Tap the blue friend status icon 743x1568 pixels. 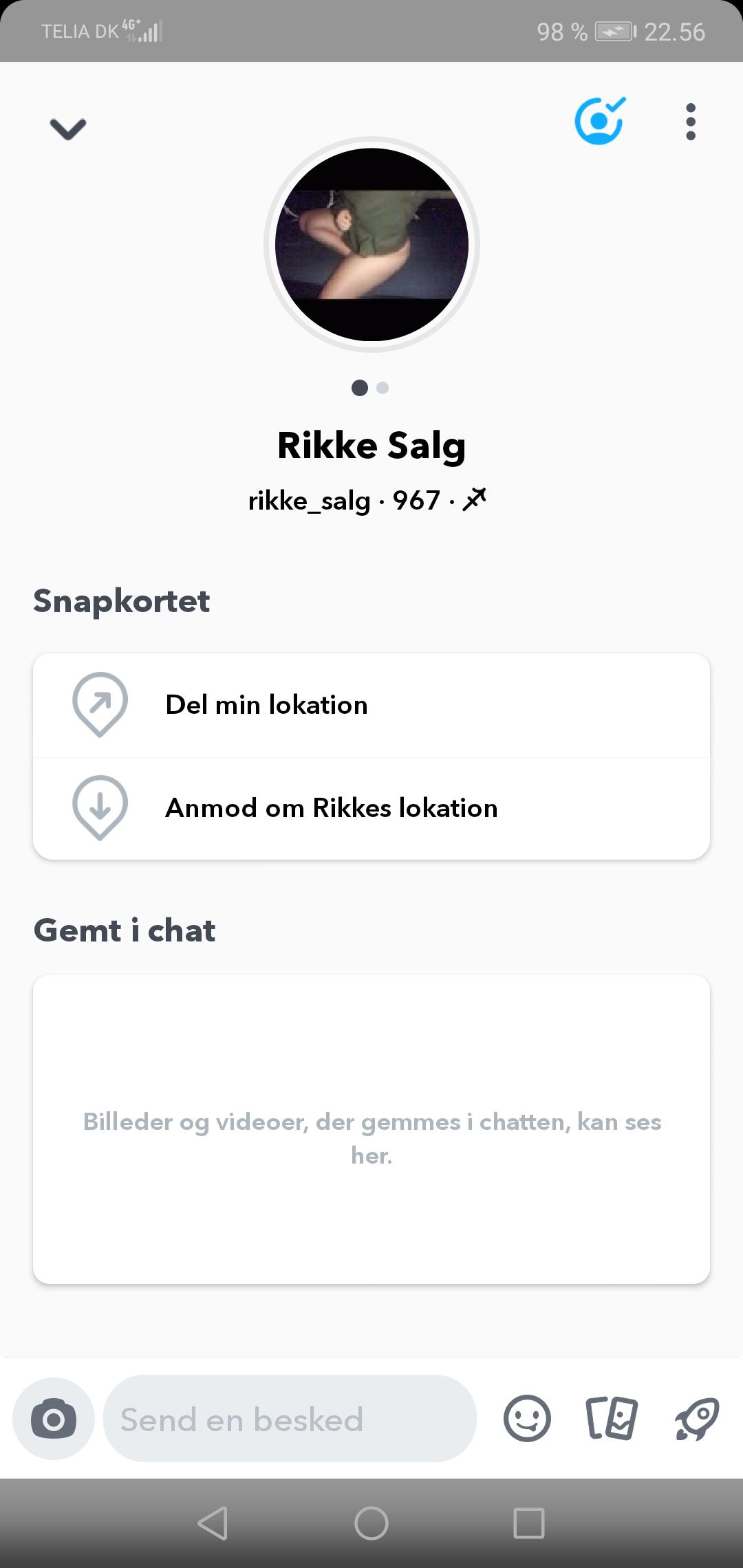599,122
